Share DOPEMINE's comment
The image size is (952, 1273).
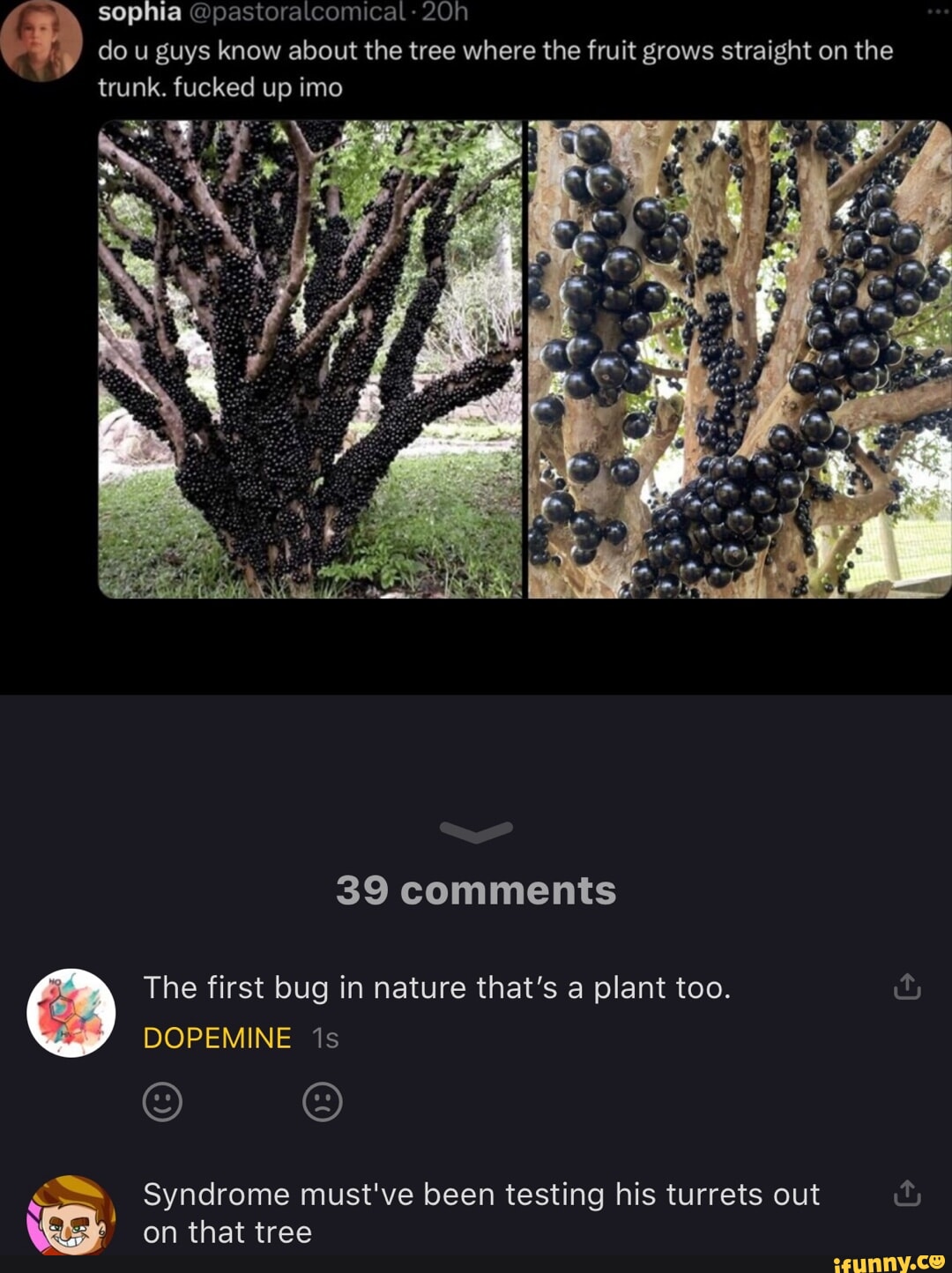tap(907, 987)
